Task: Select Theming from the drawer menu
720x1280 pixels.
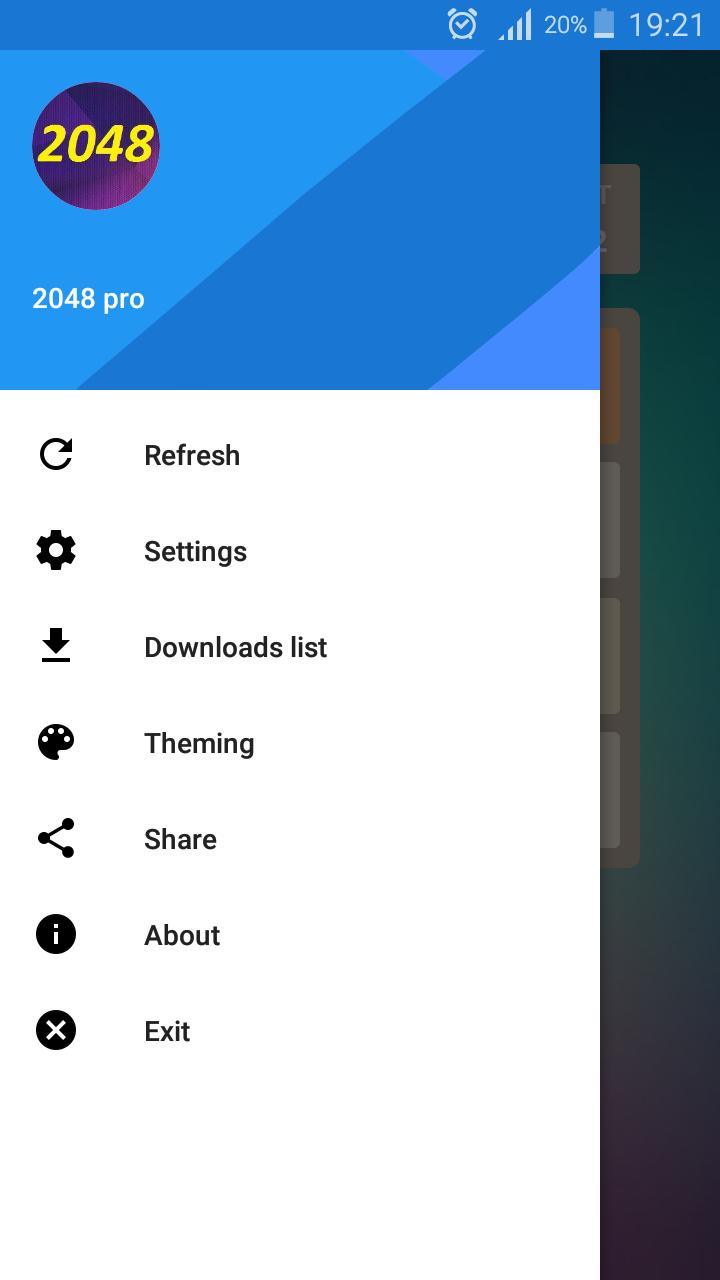Action: coord(198,742)
